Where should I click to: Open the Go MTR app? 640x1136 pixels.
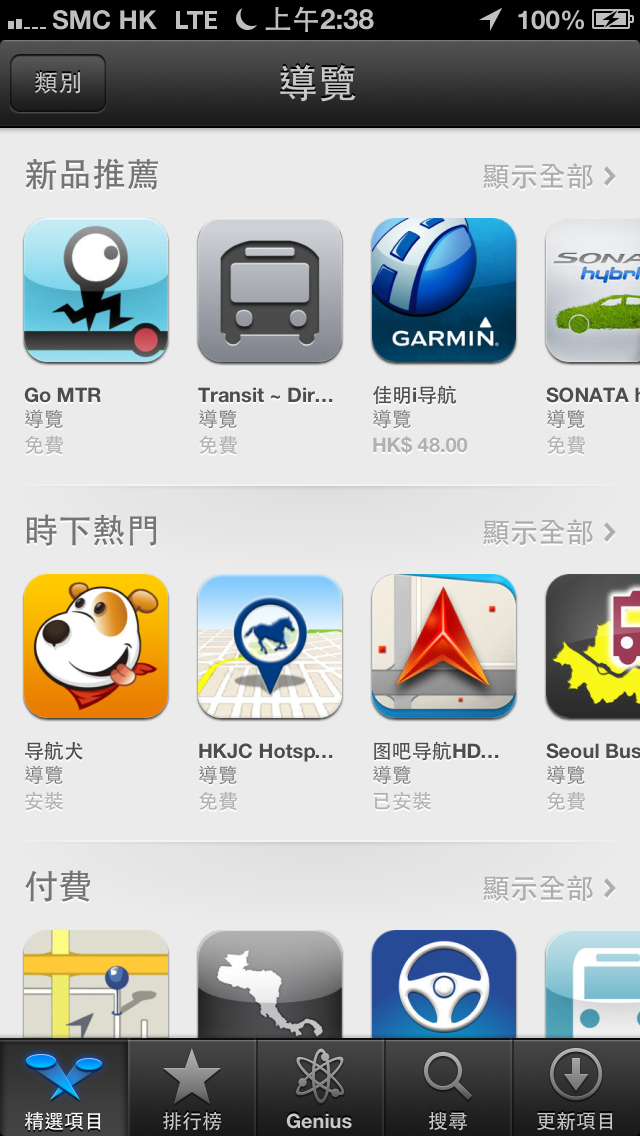coord(96,291)
